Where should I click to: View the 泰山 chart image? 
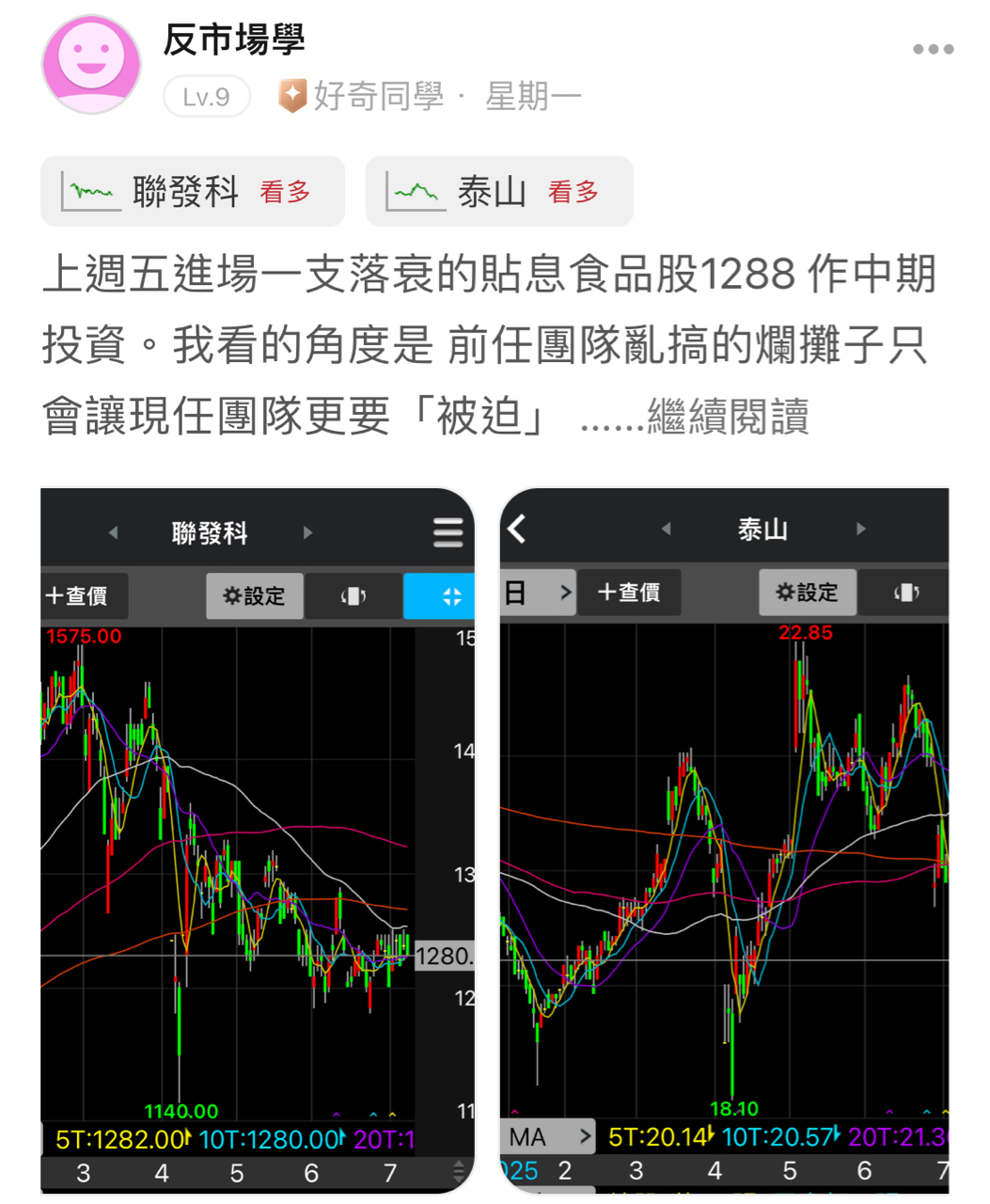[x=724, y=839]
